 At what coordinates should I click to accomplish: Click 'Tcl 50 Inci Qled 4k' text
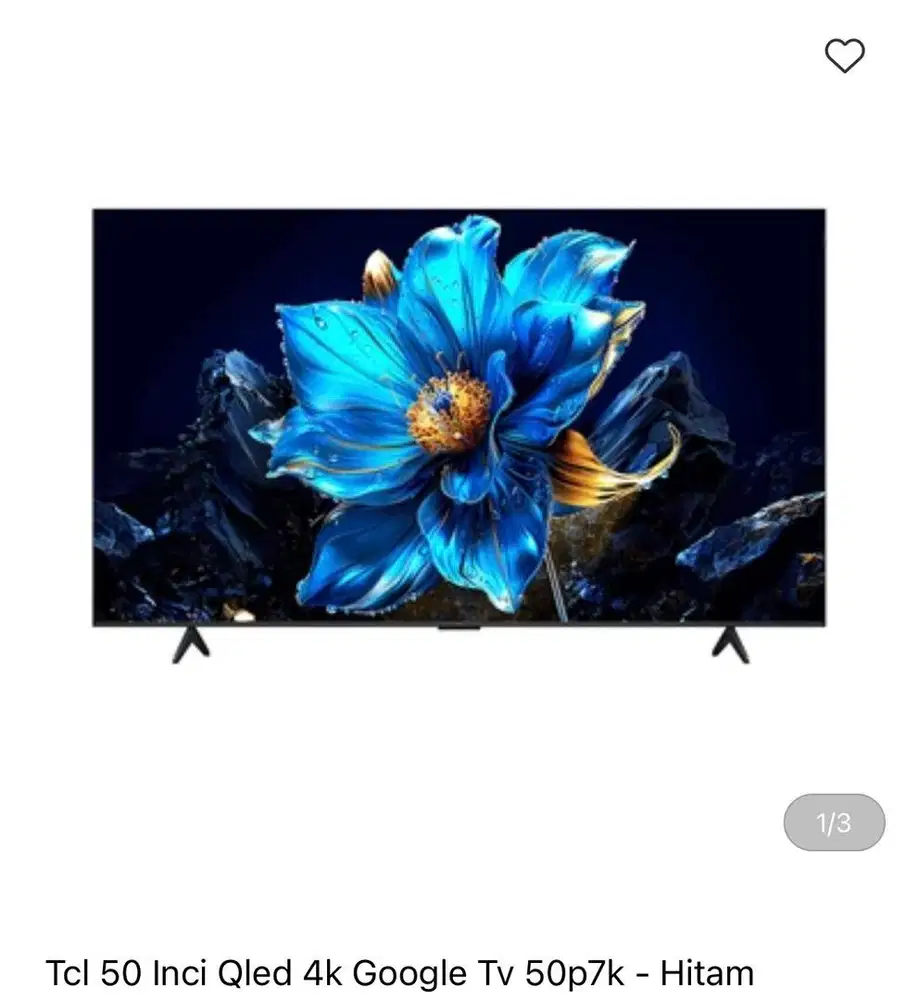(398, 969)
